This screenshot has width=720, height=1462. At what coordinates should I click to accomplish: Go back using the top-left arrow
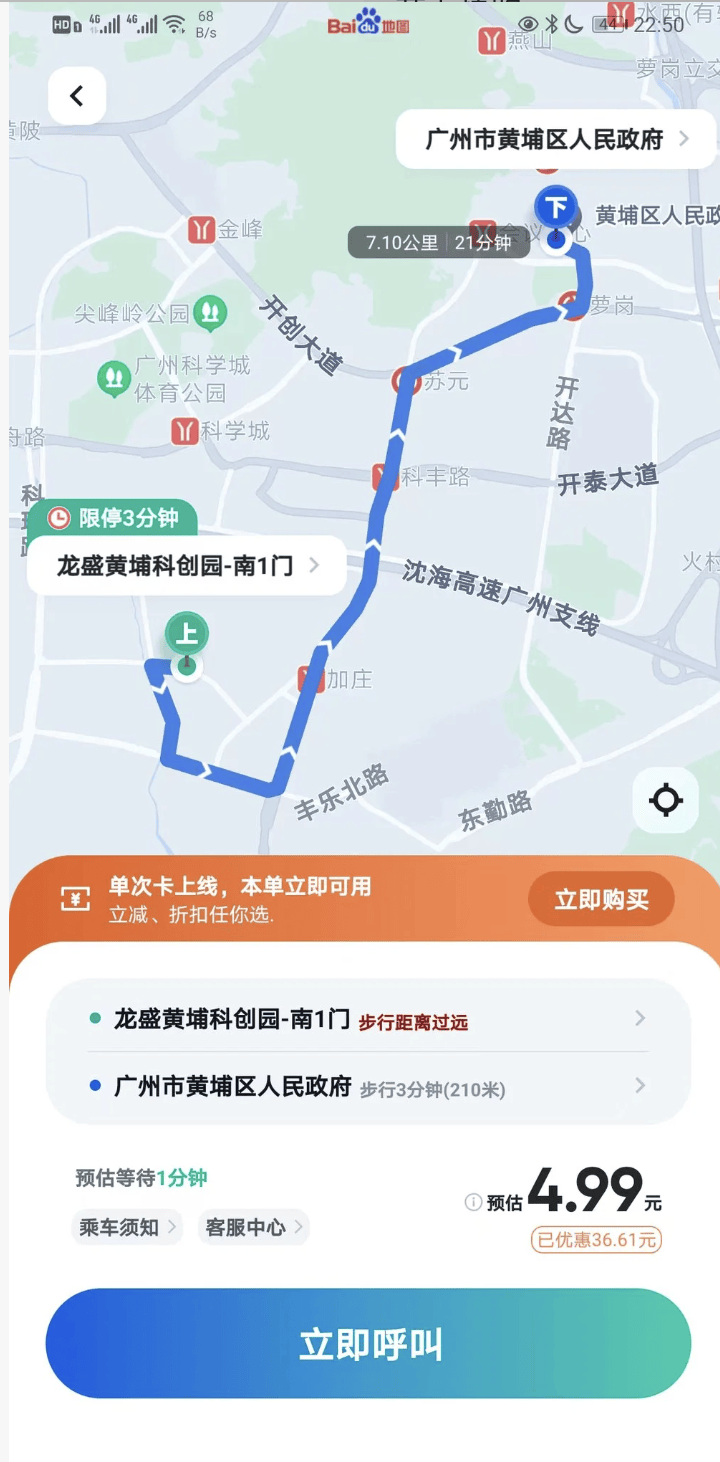point(77,96)
